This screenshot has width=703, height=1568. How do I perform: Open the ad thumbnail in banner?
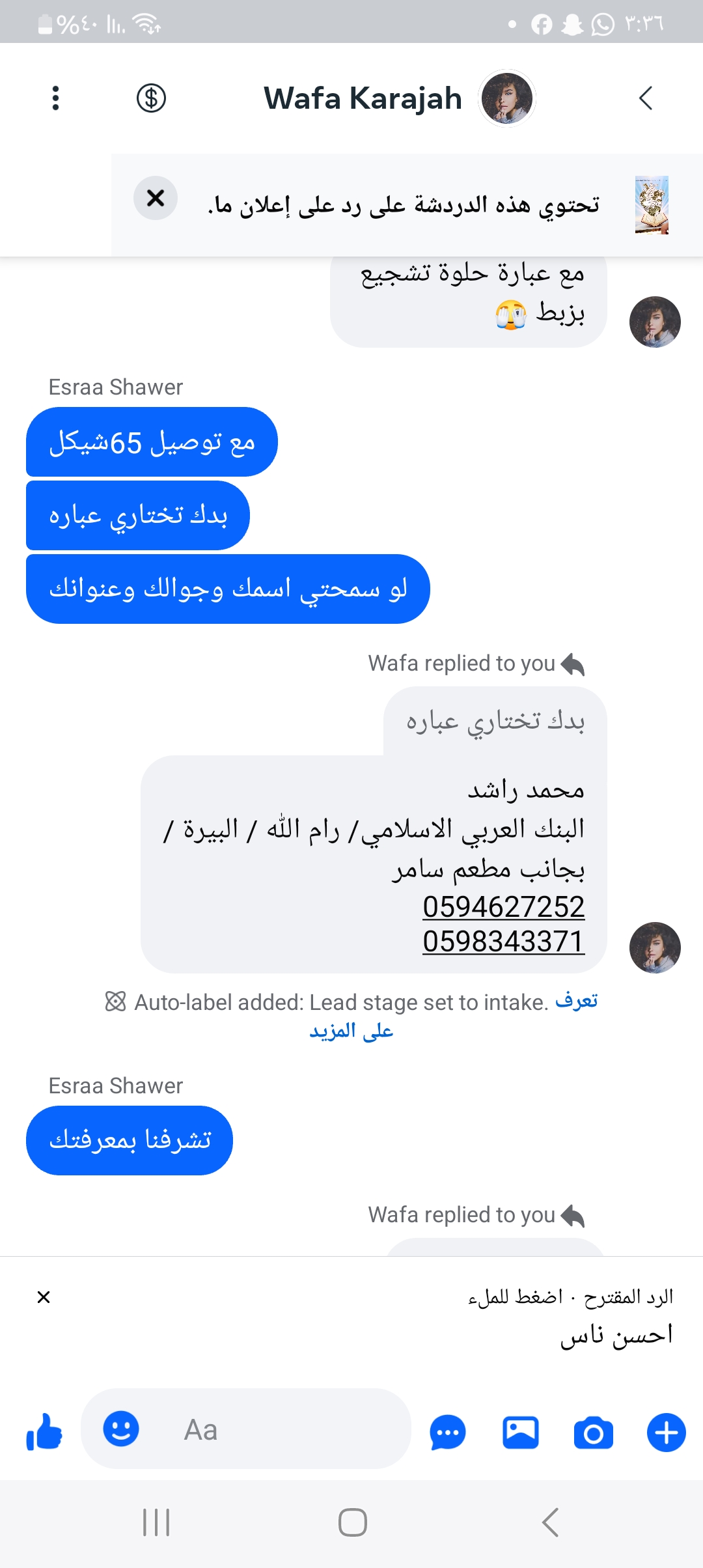pos(652,205)
